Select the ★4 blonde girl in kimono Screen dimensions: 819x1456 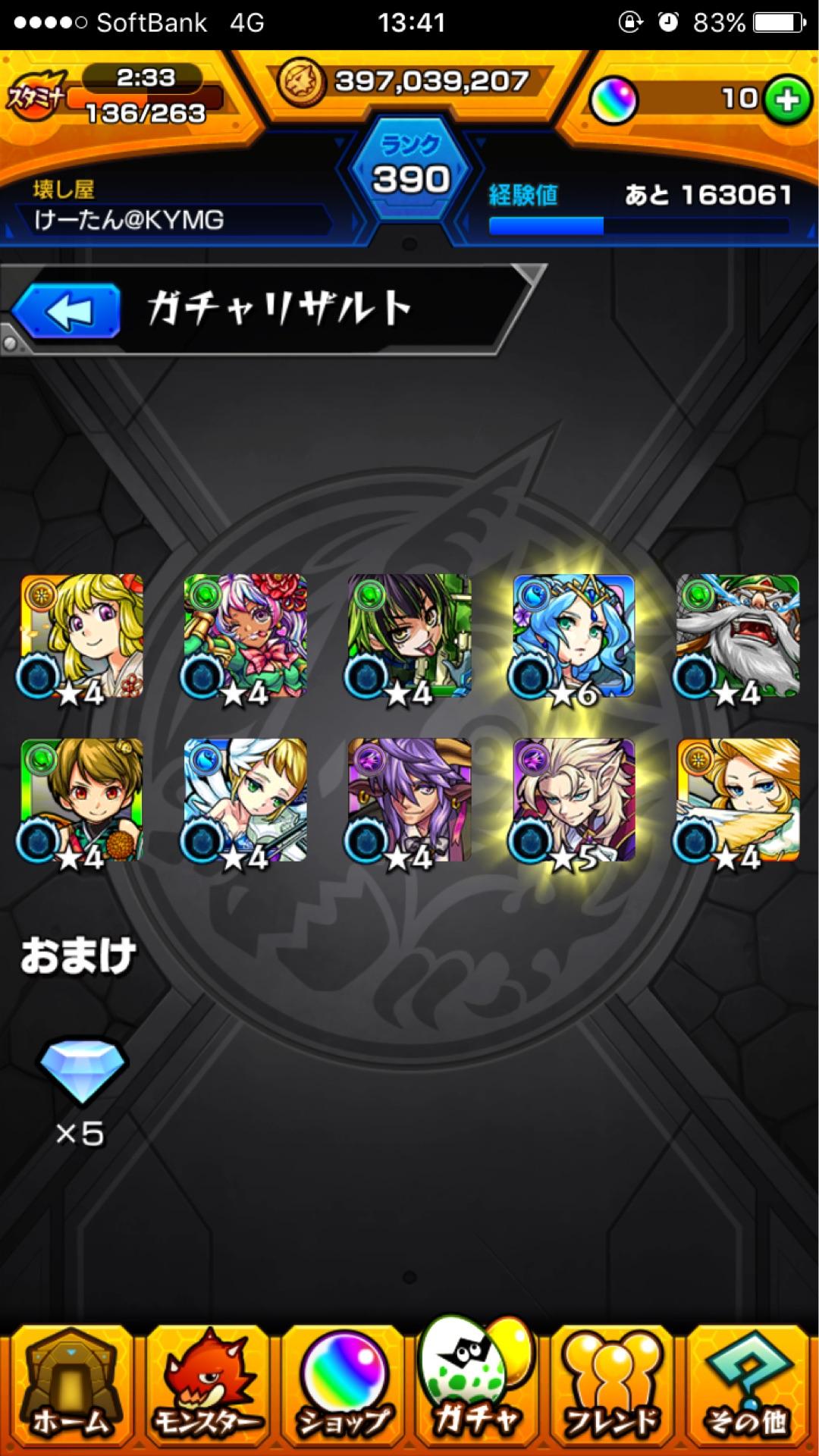(82, 637)
